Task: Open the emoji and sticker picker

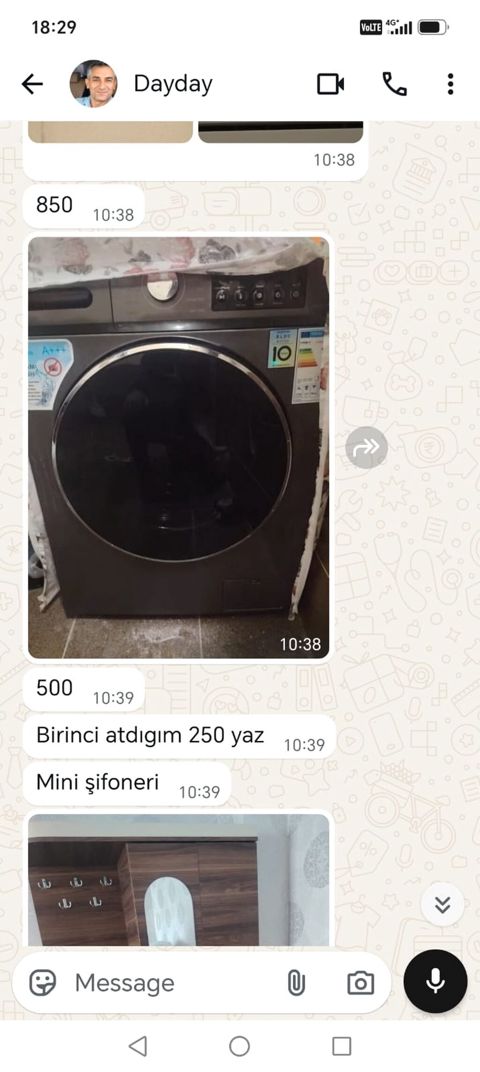Action: point(42,983)
